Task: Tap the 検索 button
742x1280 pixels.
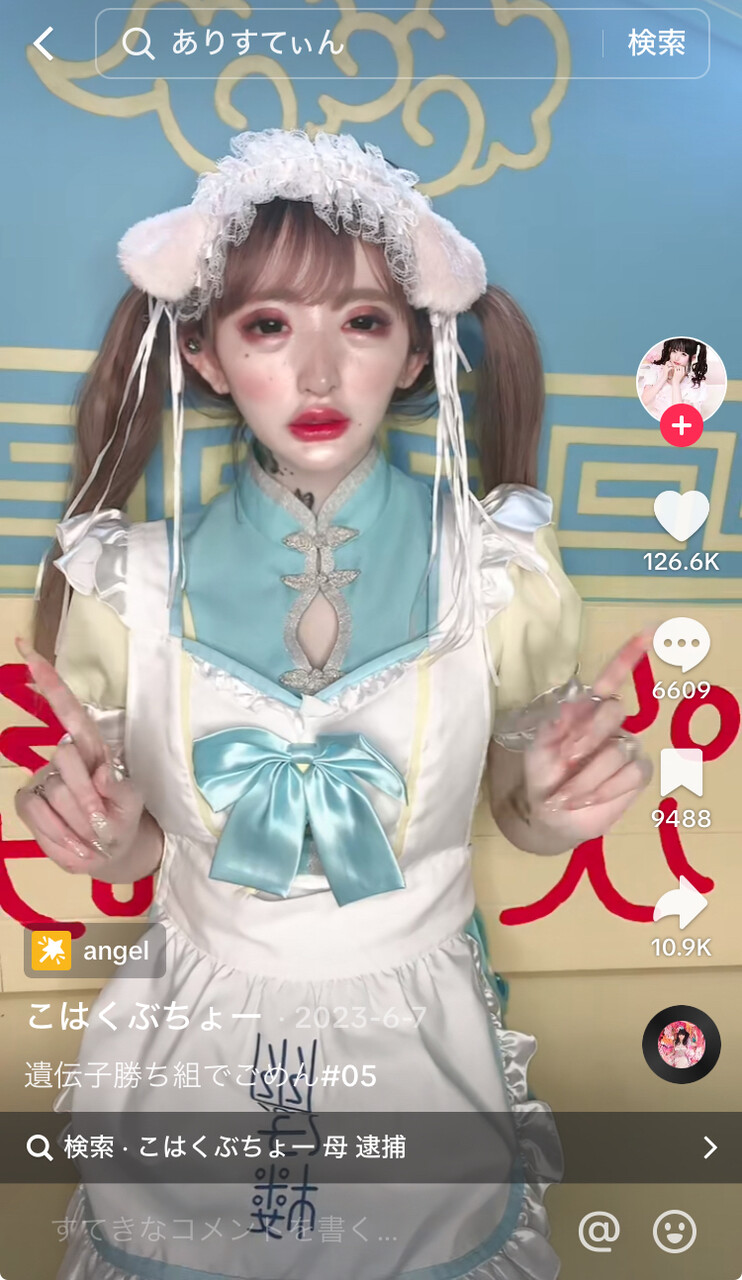Action: point(656,44)
